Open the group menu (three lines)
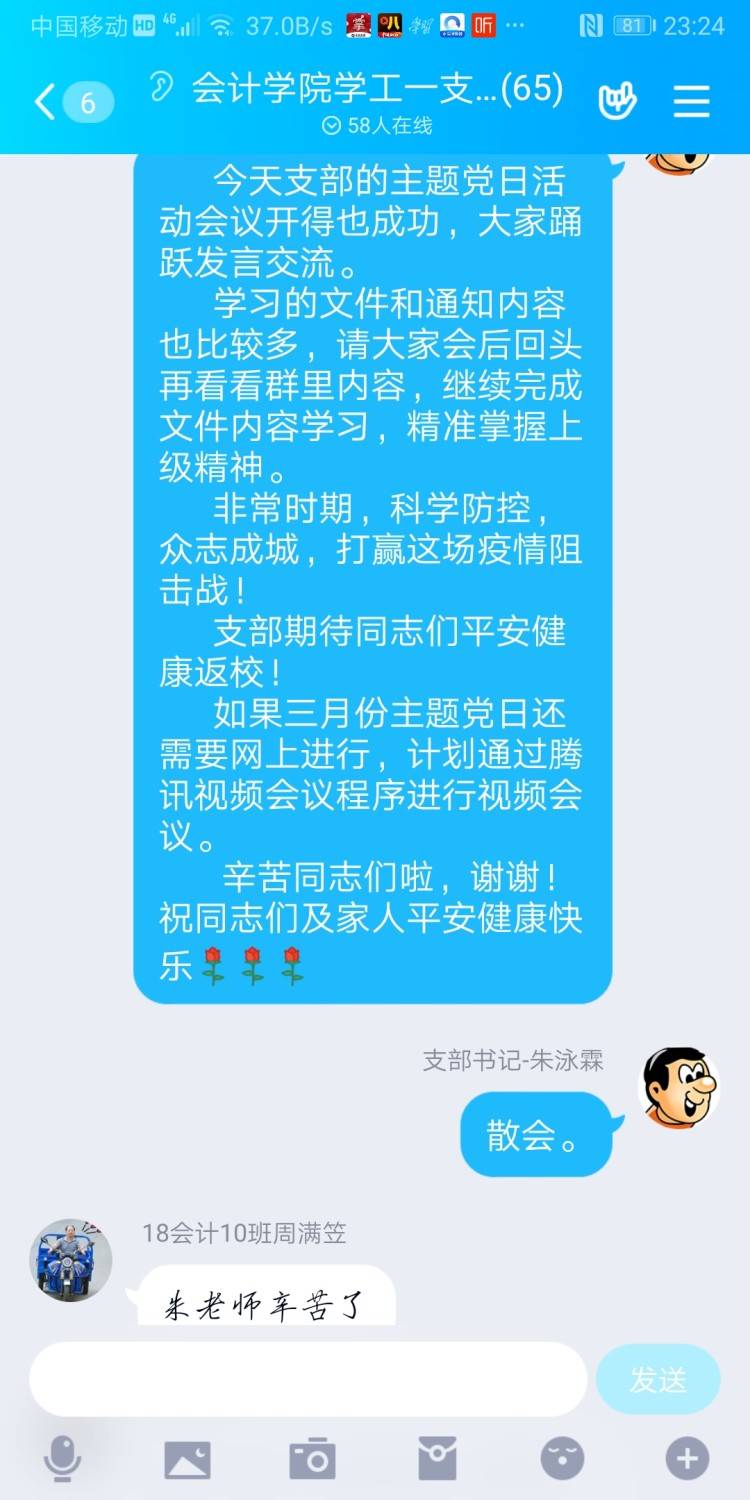 click(691, 101)
